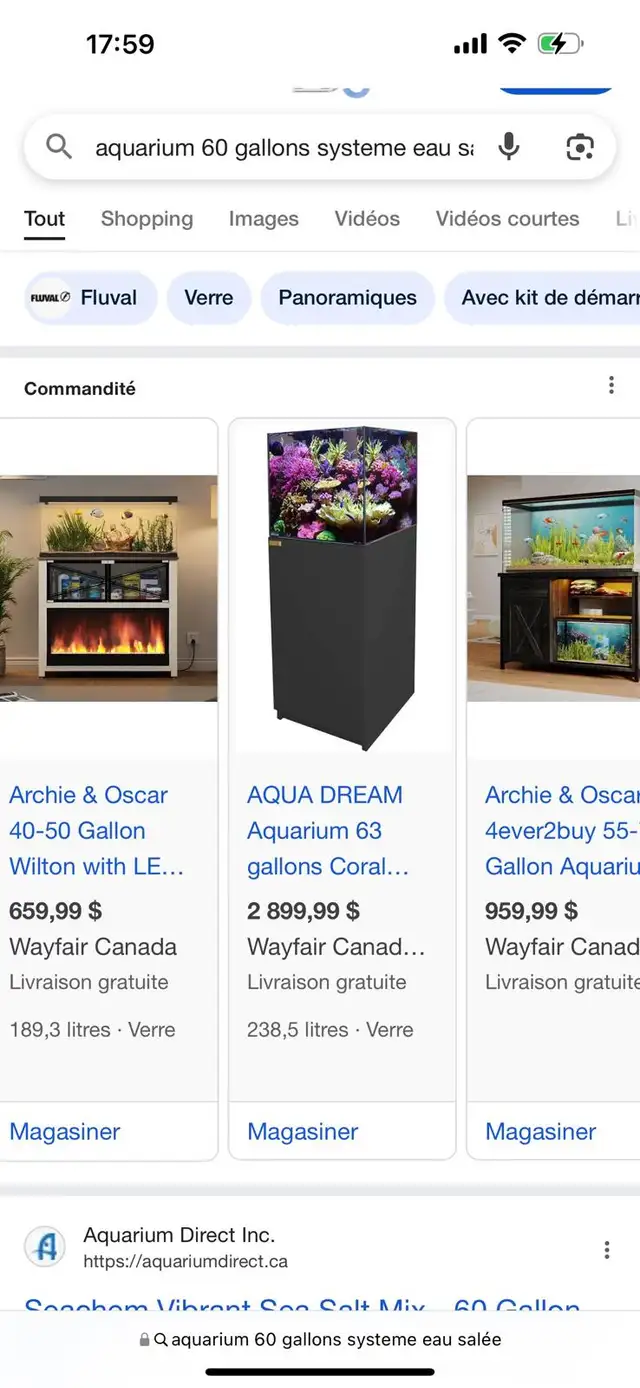Open options menu for Commandité section
This screenshot has width=640, height=1388.
611,386
